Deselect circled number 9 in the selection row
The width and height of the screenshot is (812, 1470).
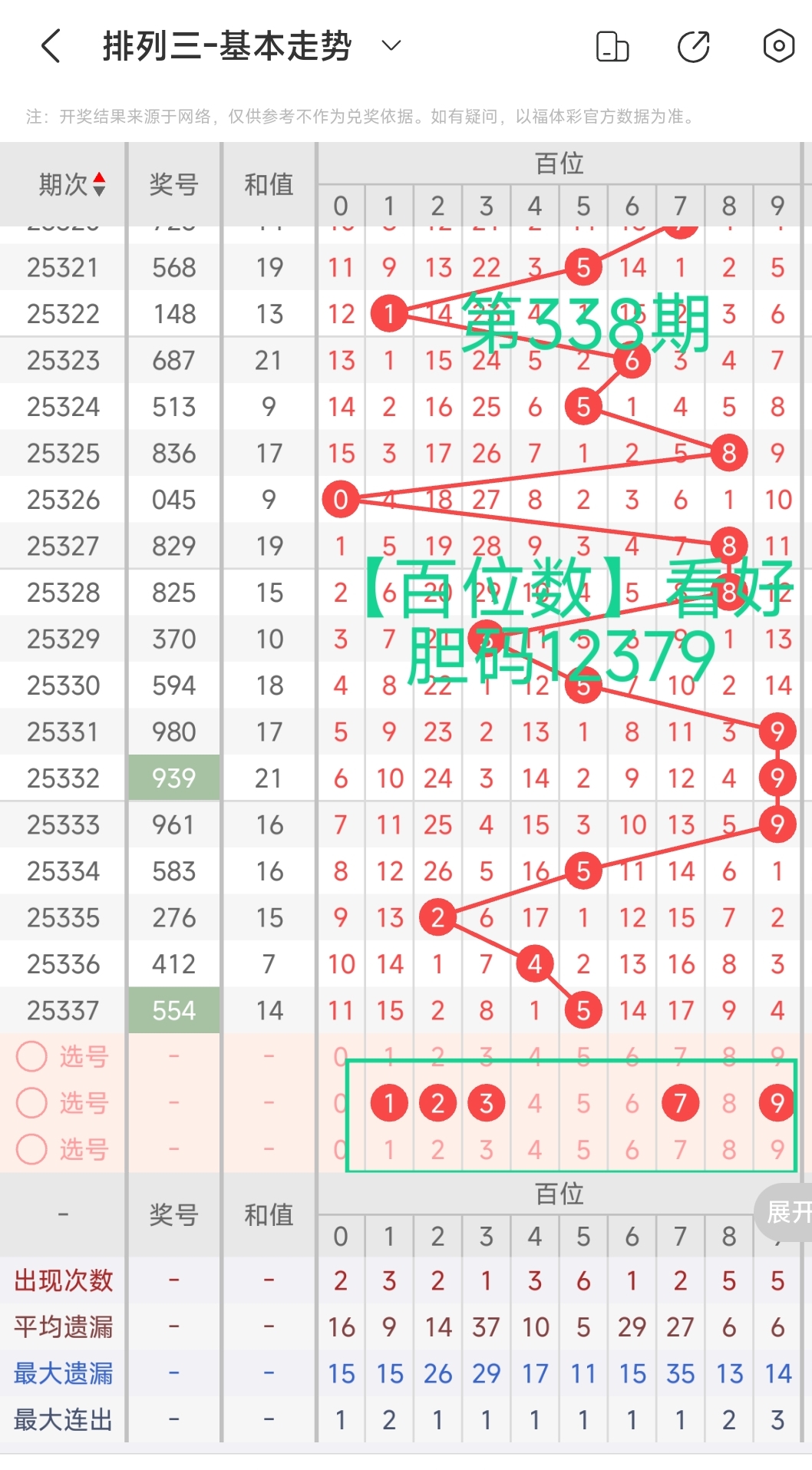coord(778,1103)
